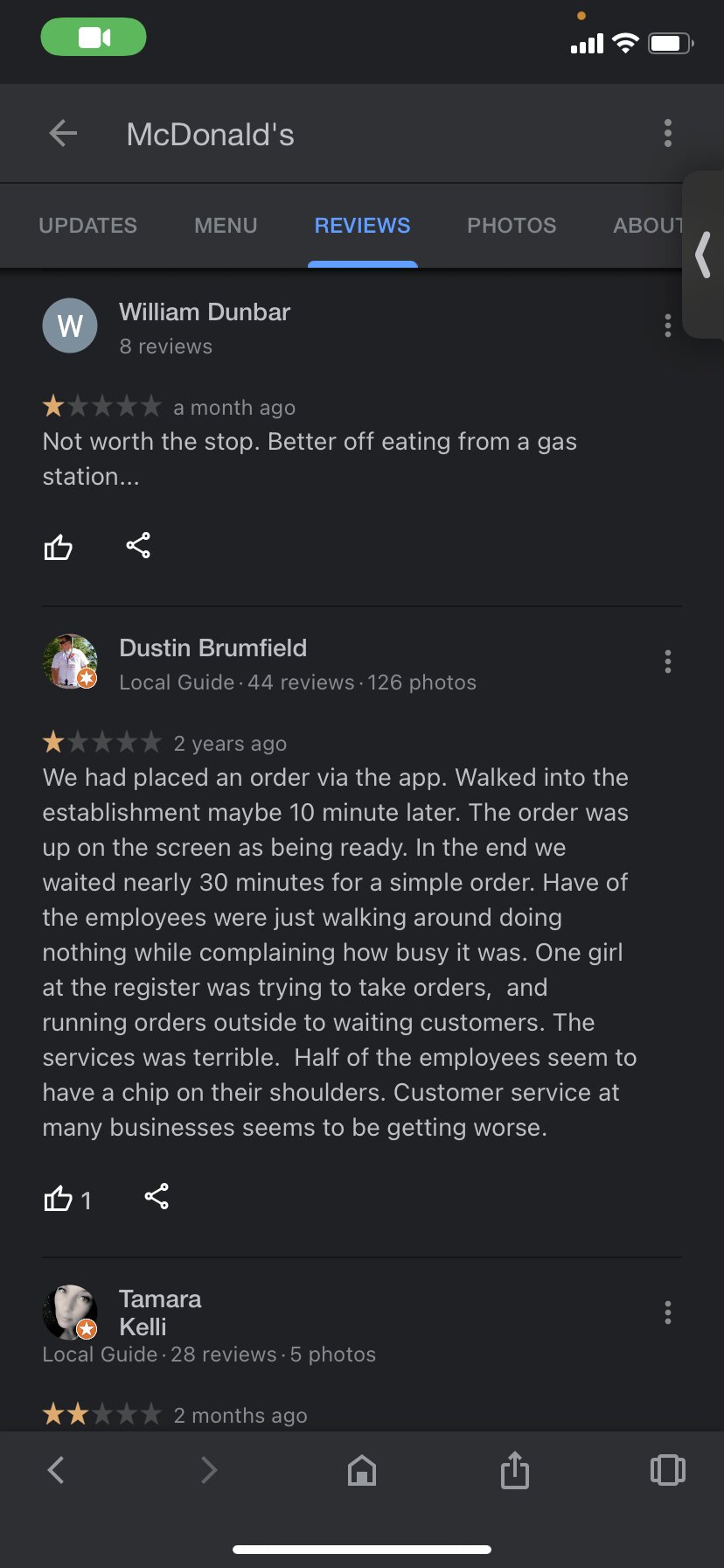
Task: Open options for Dustin Brumfield's review
Action: pos(668,661)
